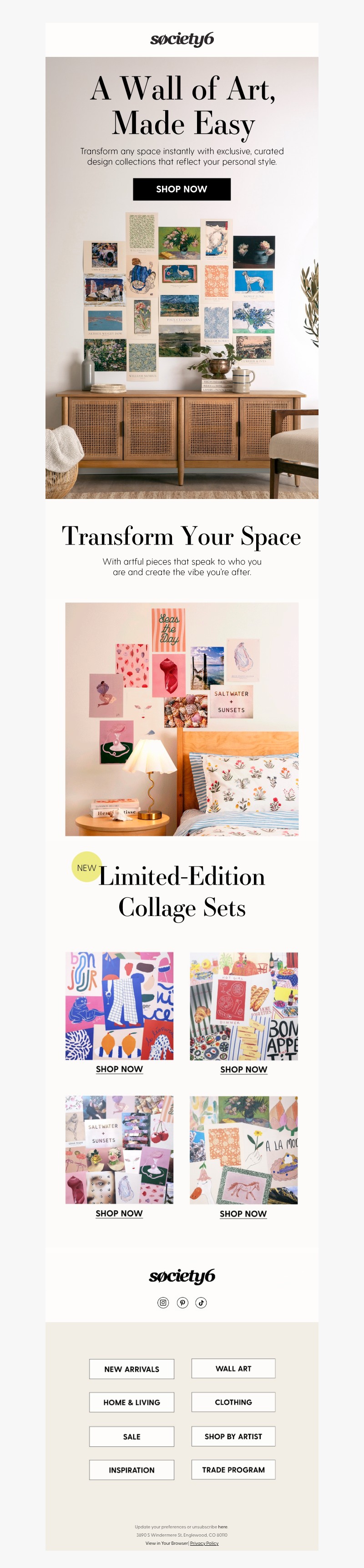View the Clothing category
The height and width of the screenshot is (1568, 364).
click(233, 1402)
